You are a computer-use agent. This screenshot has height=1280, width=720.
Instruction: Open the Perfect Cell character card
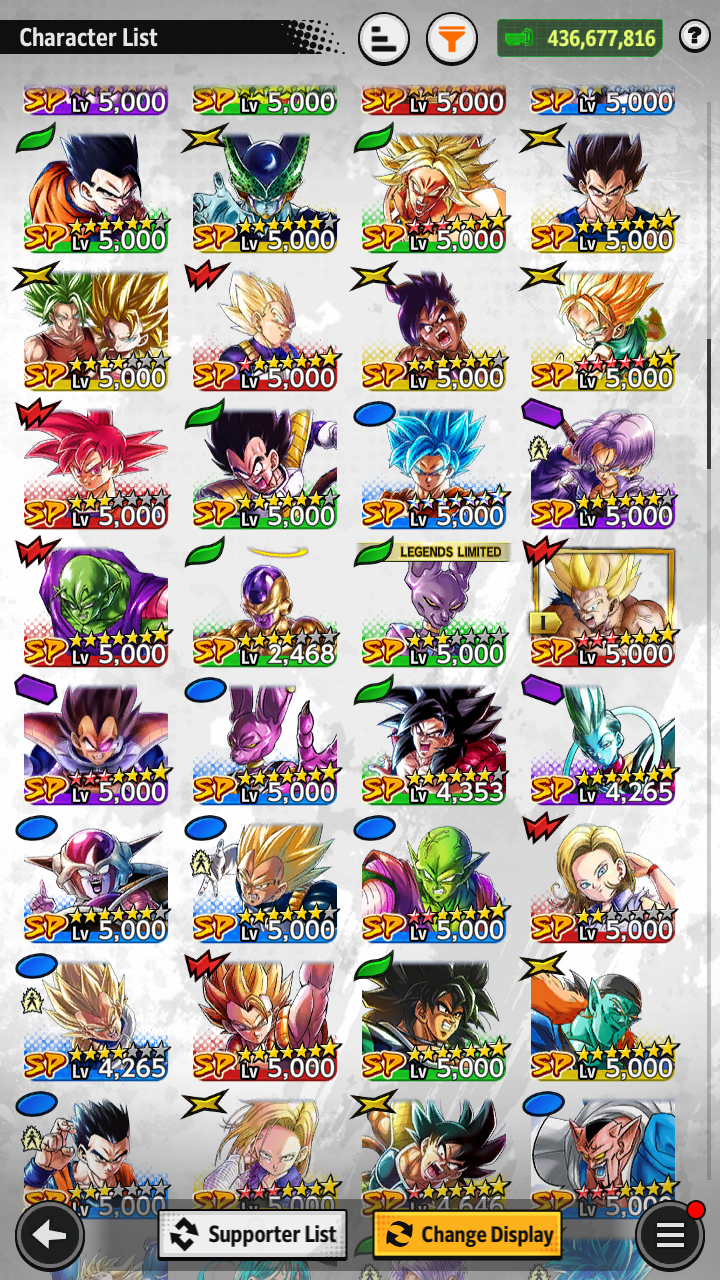tap(264, 190)
